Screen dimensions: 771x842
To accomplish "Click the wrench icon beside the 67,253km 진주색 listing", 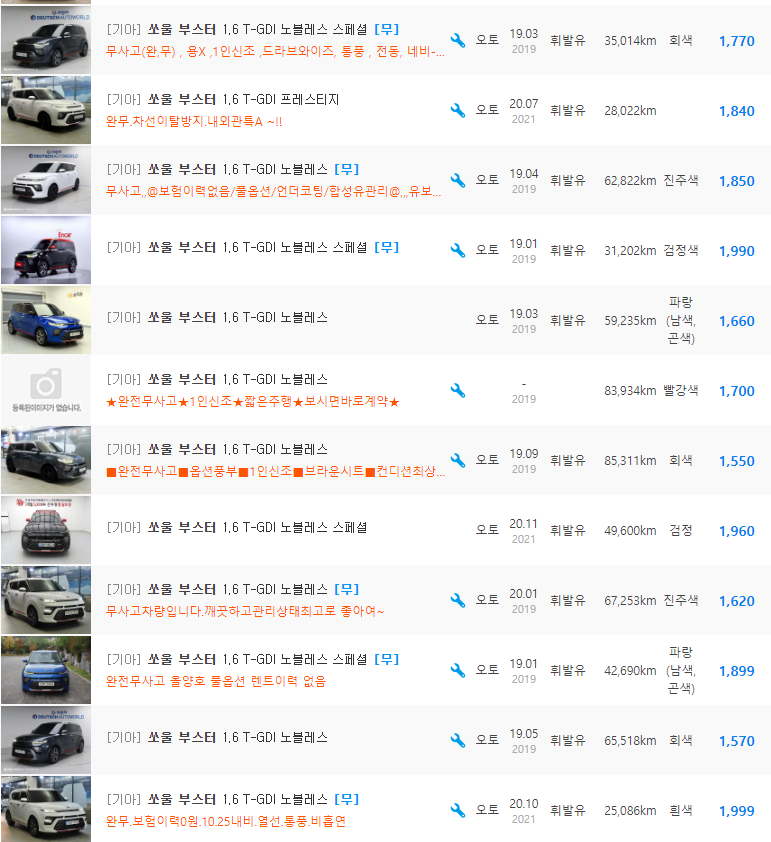I will click(457, 600).
